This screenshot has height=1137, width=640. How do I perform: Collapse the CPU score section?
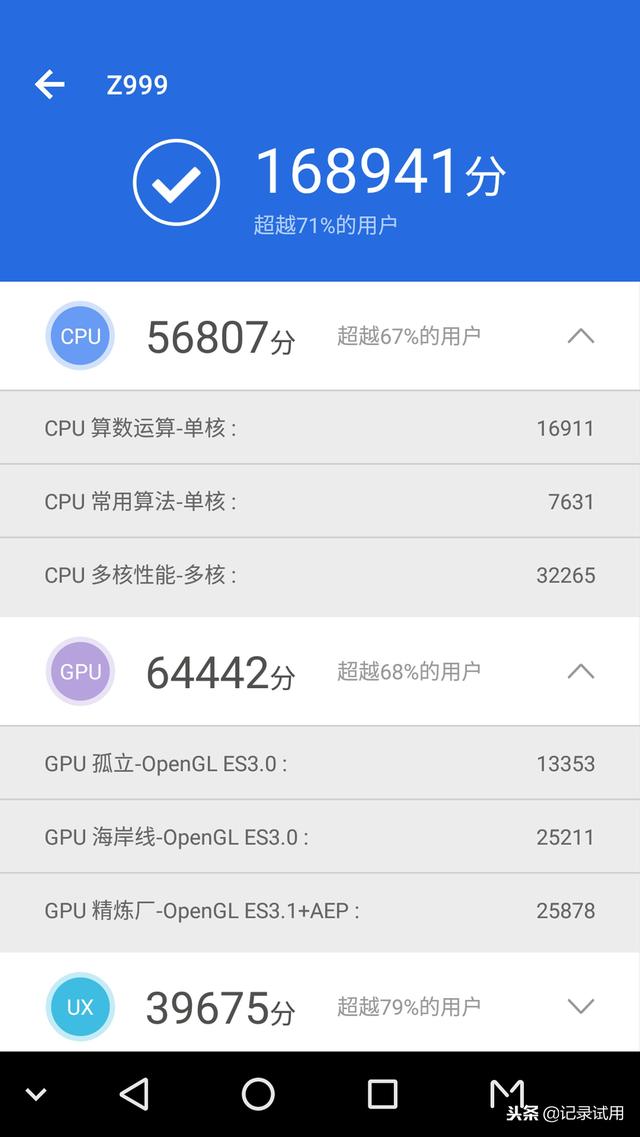click(580, 336)
